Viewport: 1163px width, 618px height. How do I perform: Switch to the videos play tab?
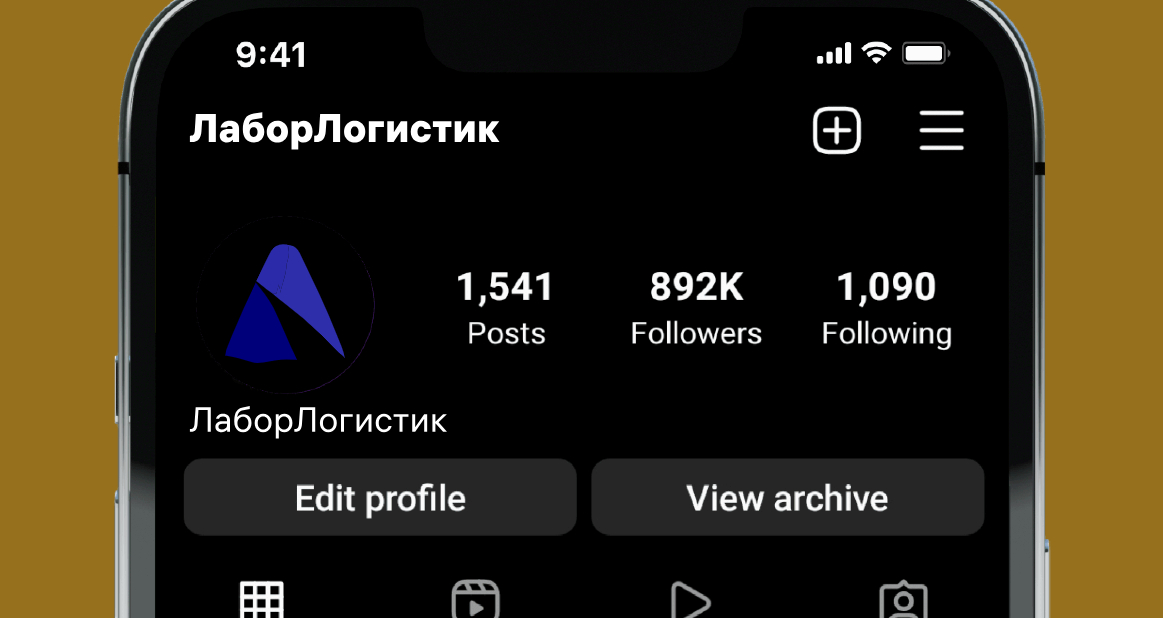[689, 602]
